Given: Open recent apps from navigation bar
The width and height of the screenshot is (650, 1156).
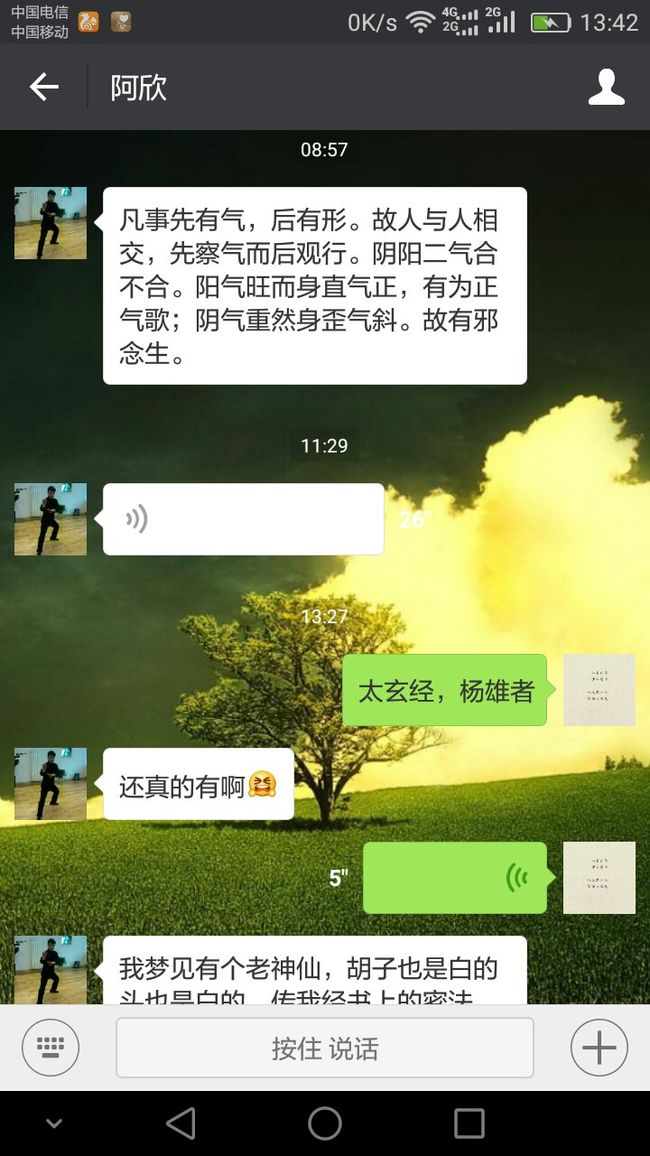Looking at the screenshot, I should (469, 1124).
